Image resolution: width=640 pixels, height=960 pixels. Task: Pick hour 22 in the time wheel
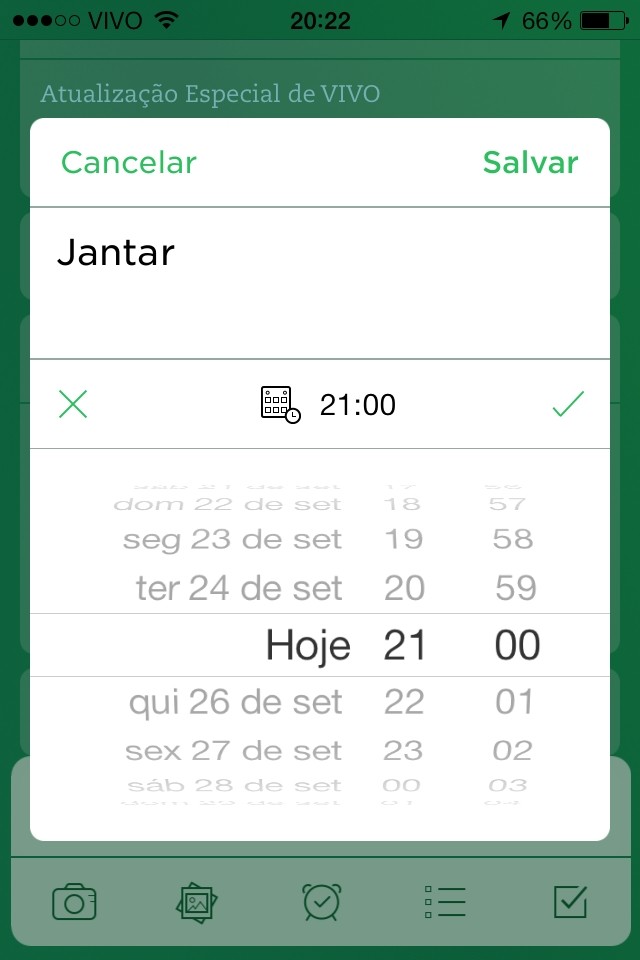(x=404, y=702)
